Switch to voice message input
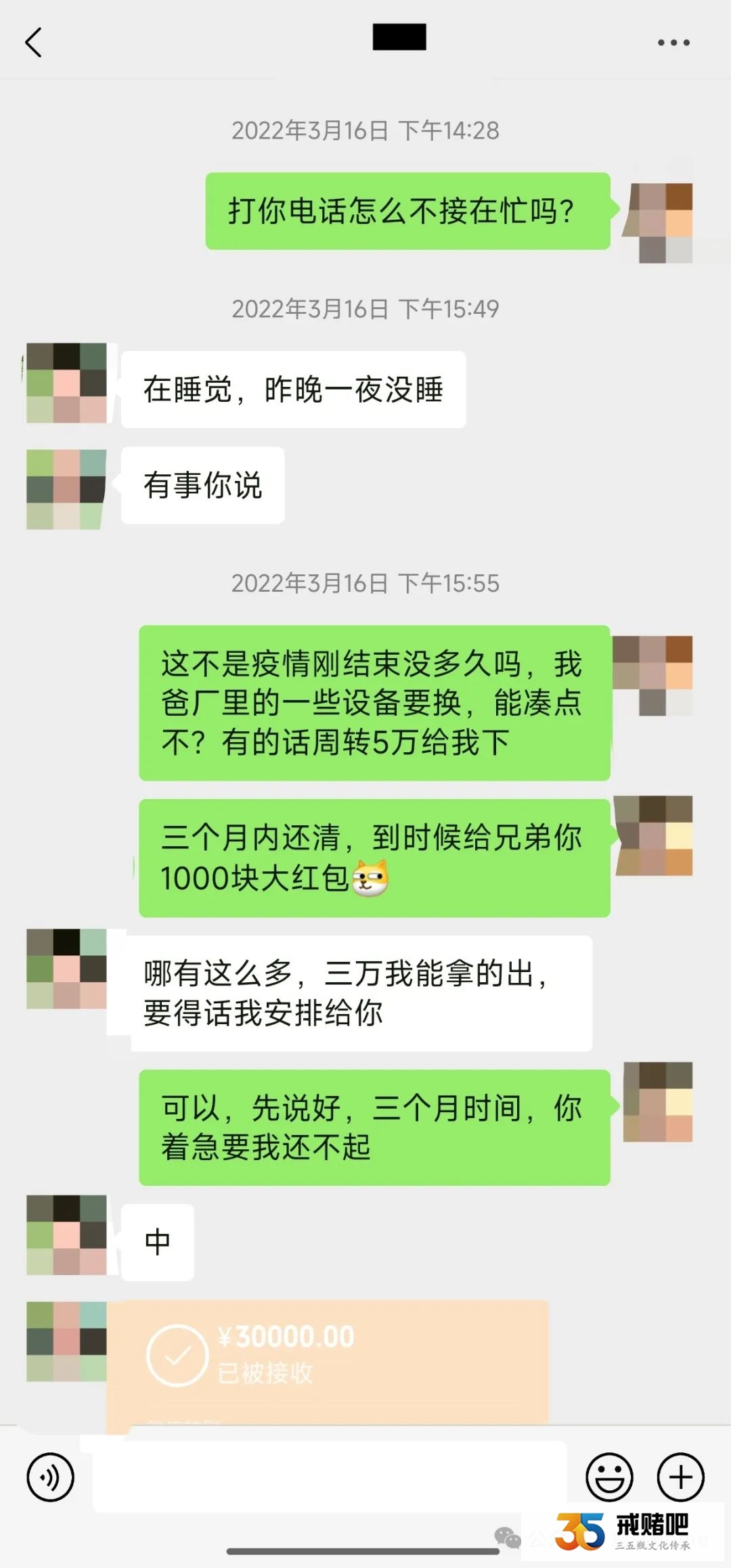 50,1477
